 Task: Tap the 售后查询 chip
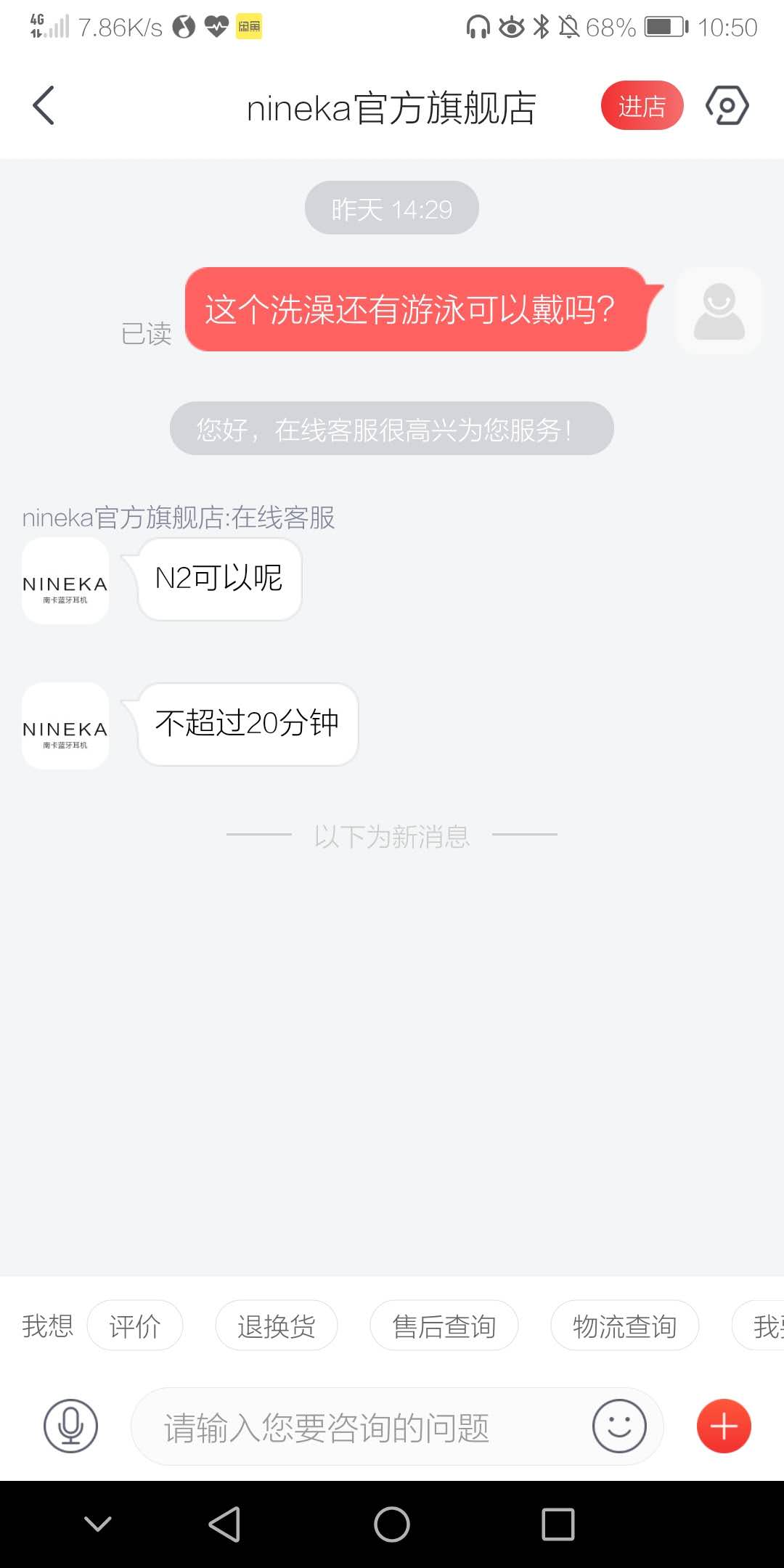point(444,1326)
